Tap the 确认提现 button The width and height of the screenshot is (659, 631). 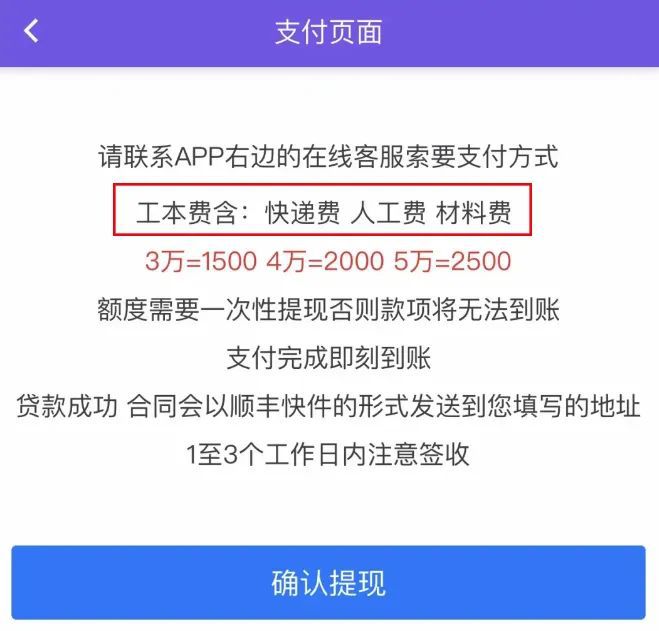[329, 583]
